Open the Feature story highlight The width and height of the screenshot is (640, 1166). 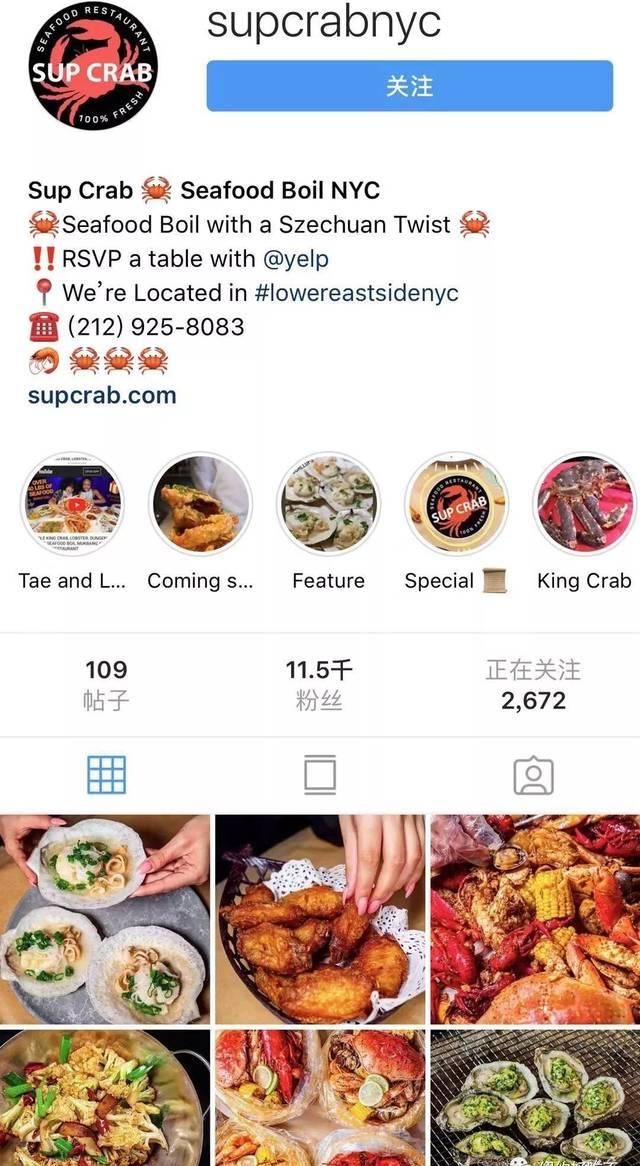(328, 505)
